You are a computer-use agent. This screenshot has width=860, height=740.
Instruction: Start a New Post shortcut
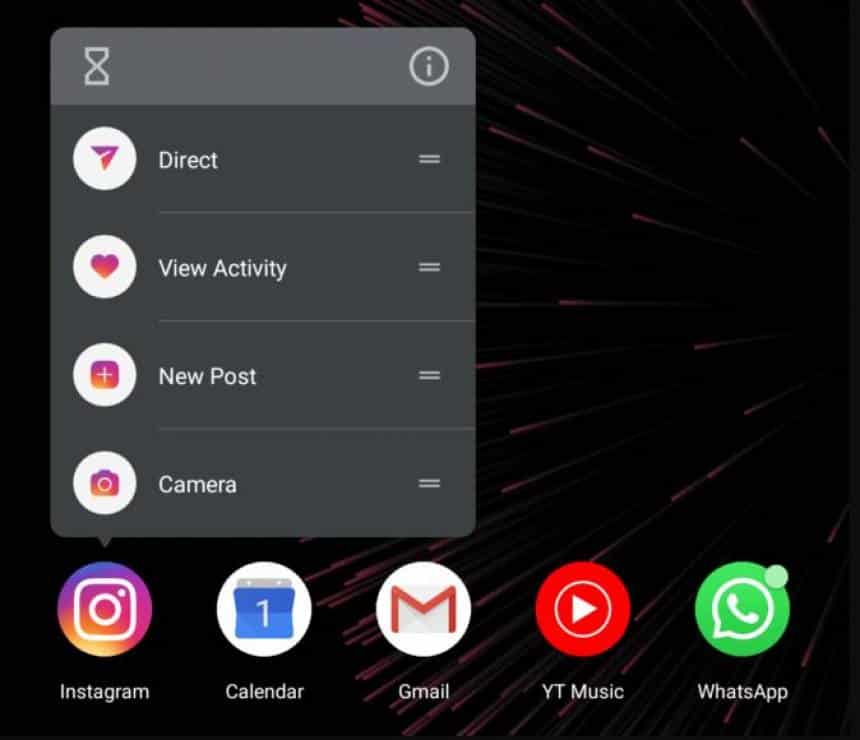click(x=207, y=376)
